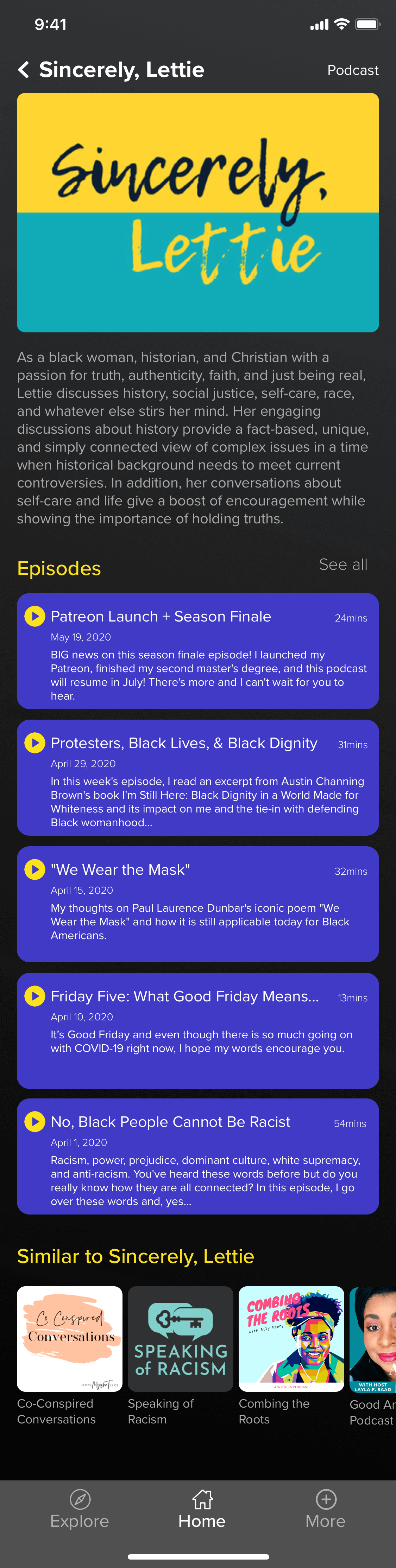Play Patreon Launch + Season Finale episode
The image size is (396, 1568).
(35, 616)
